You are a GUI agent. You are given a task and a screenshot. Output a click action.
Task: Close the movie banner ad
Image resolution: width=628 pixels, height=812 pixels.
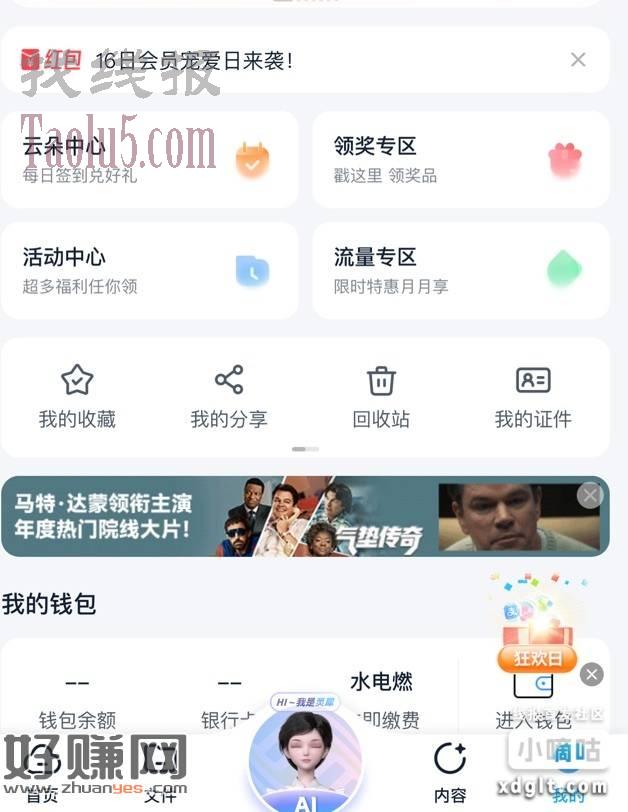pyautogui.click(x=590, y=495)
